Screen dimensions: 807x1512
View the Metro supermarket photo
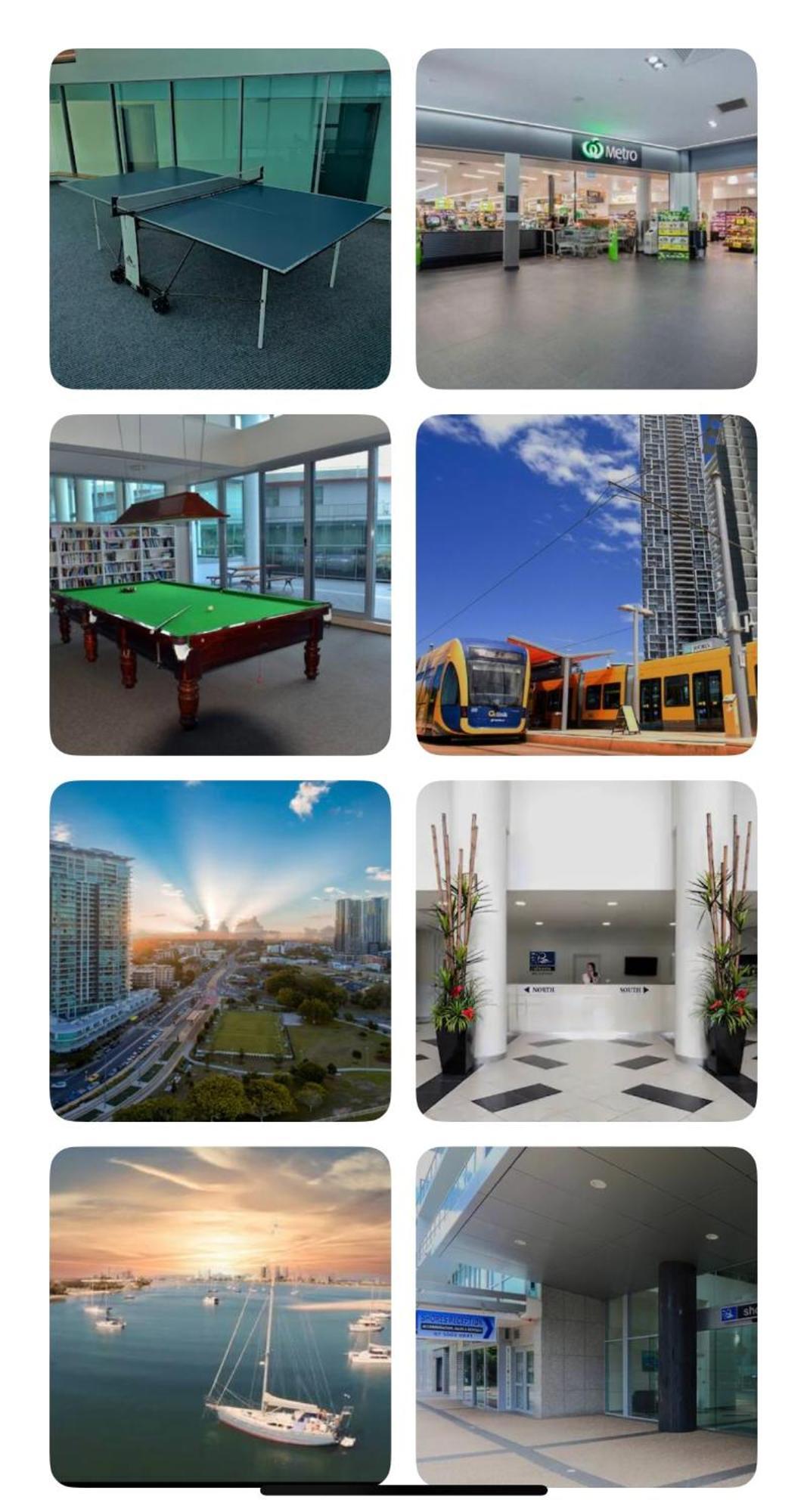pyautogui.click(x=586, y=218)
